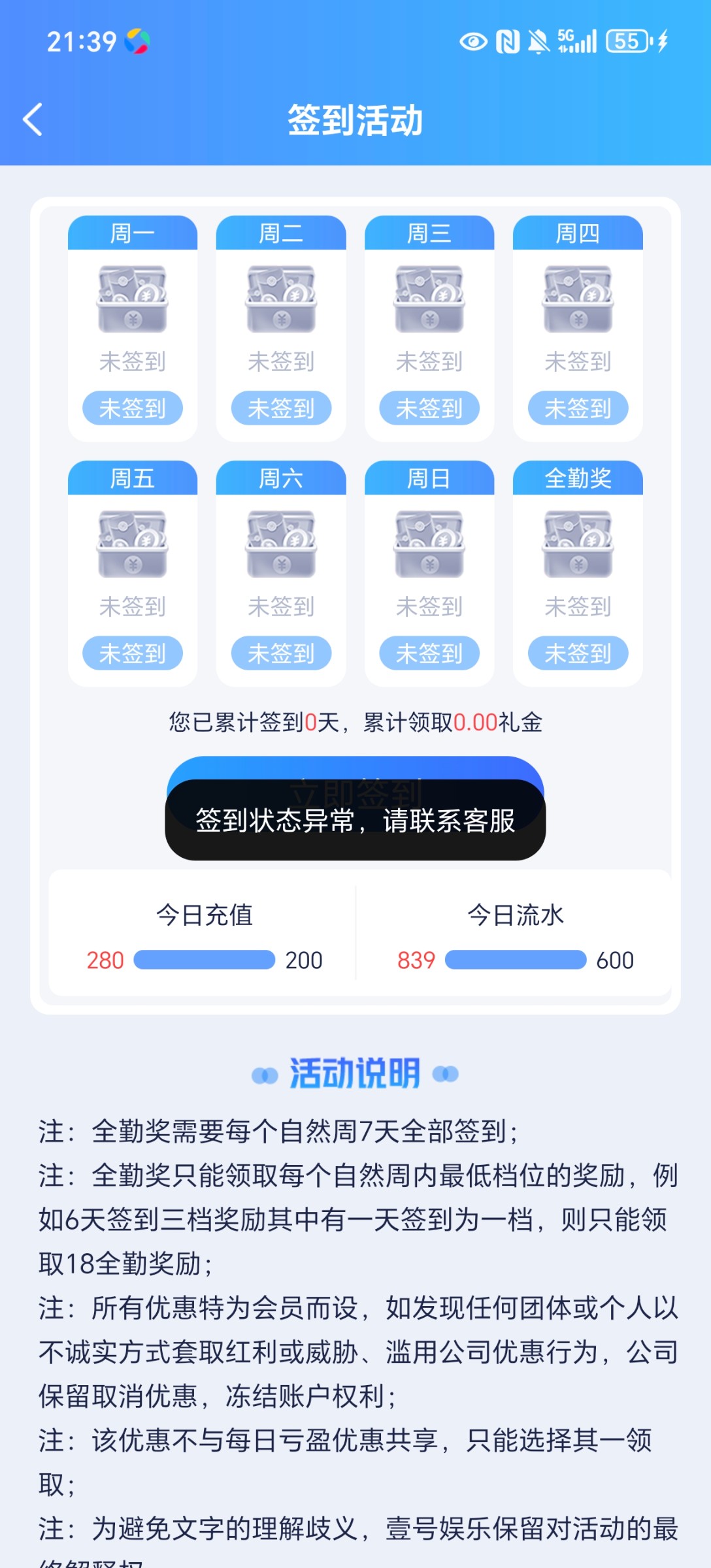This screenshot has width=711, height=1568.
Task: Tap the 未签到 button under 周一
Action: point(133,408)
